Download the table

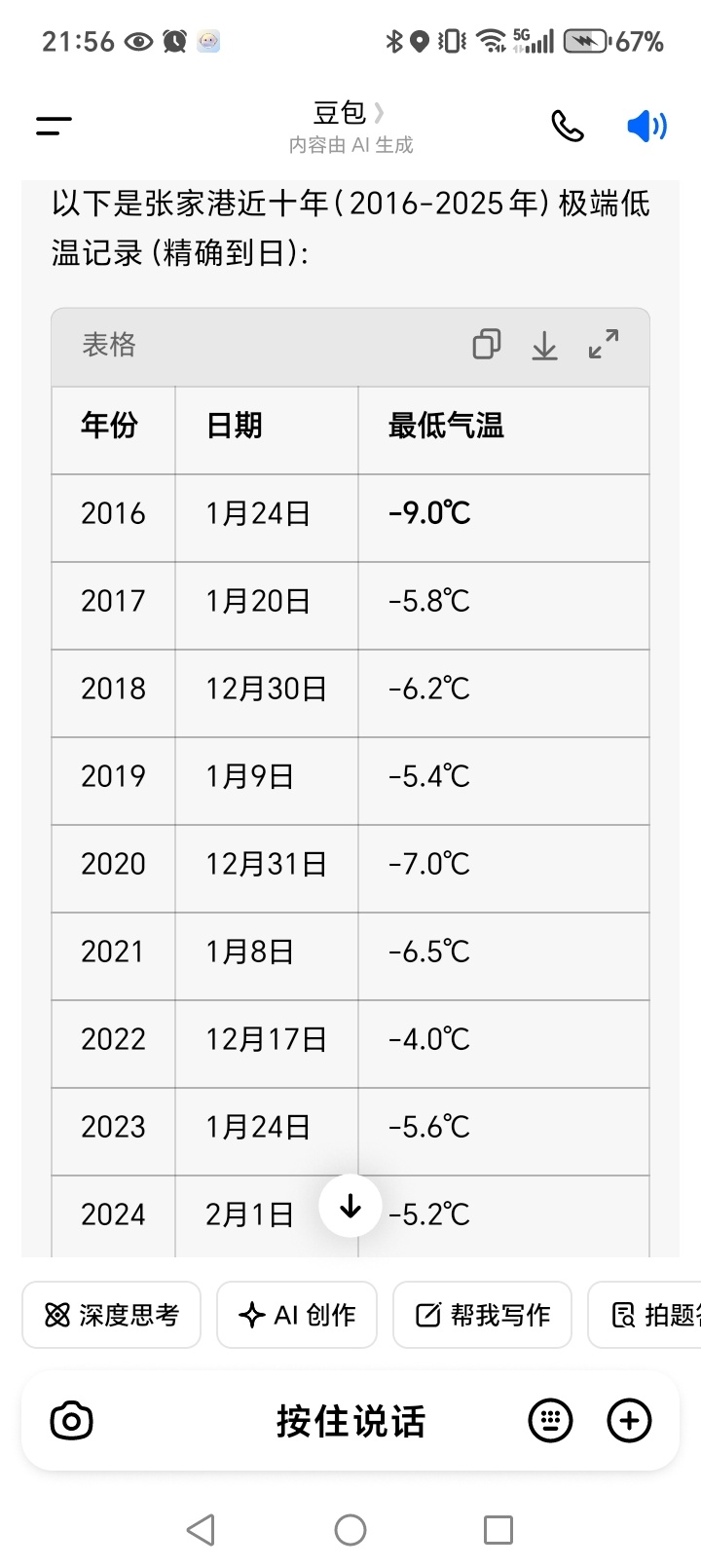(x=544, y=345)
